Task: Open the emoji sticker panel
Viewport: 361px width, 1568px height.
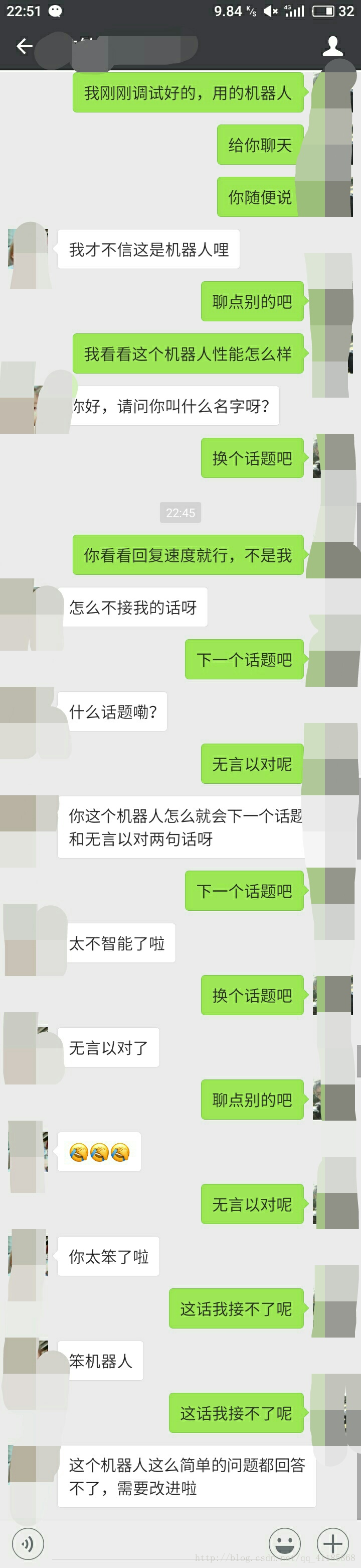Action: pyautogui.click(x=284, y=1543)
